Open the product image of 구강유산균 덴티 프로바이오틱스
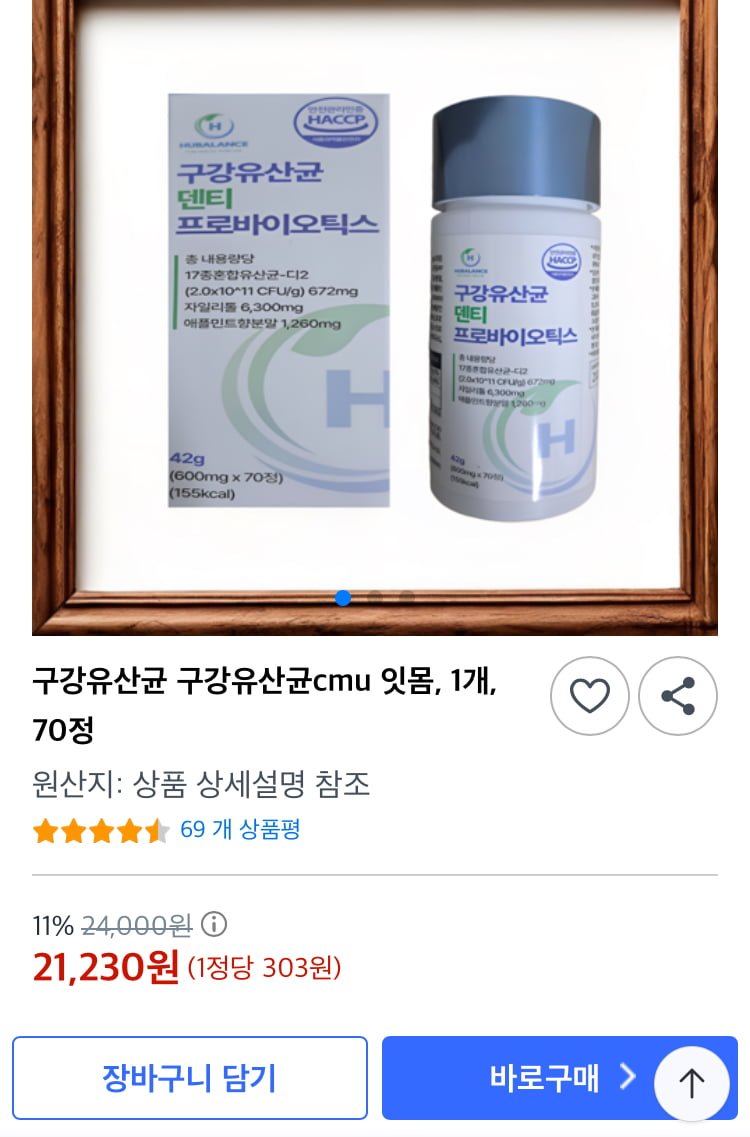 coord(375,310)
